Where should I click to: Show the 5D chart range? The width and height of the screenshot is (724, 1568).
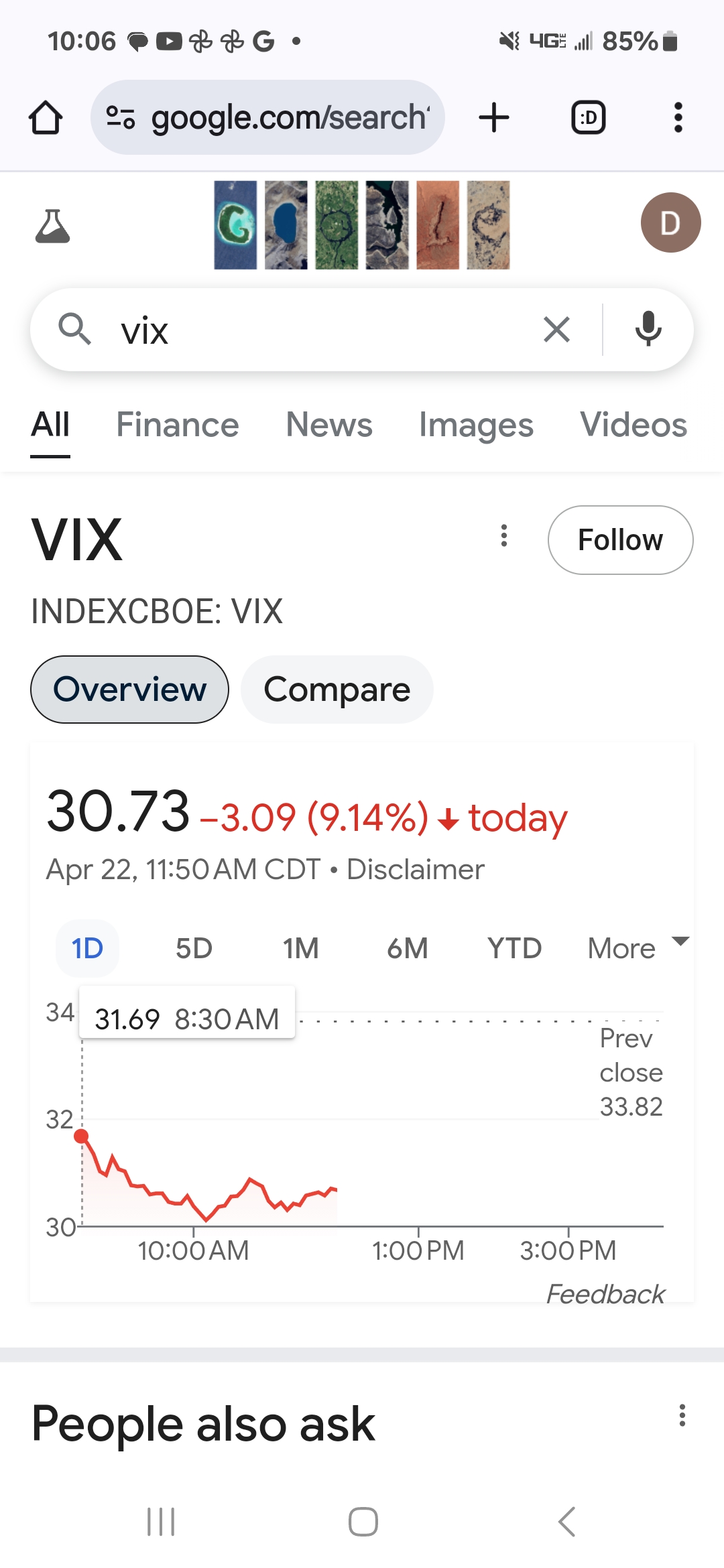point(194,948)
